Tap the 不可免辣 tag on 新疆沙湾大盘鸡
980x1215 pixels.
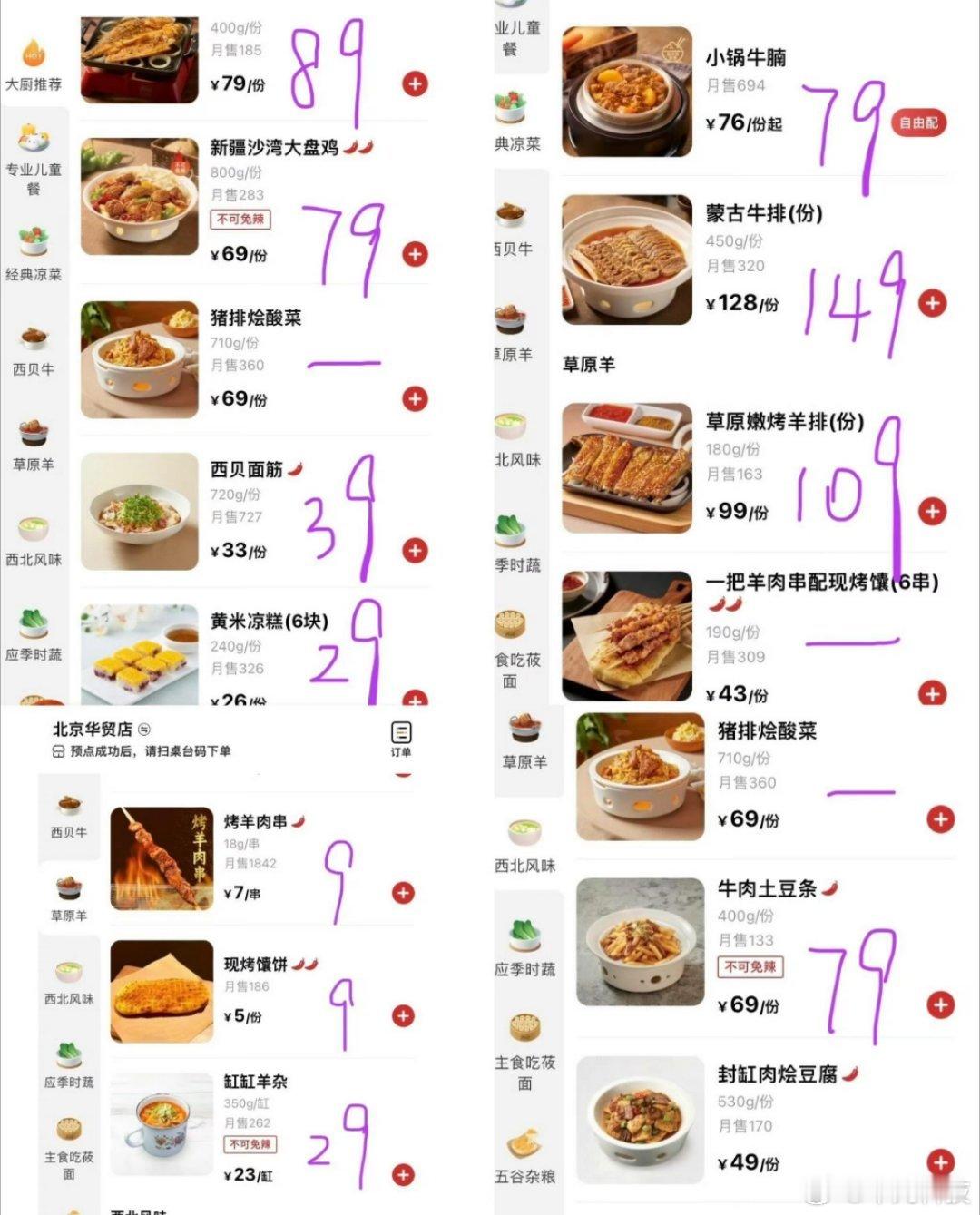click(240, 220)
